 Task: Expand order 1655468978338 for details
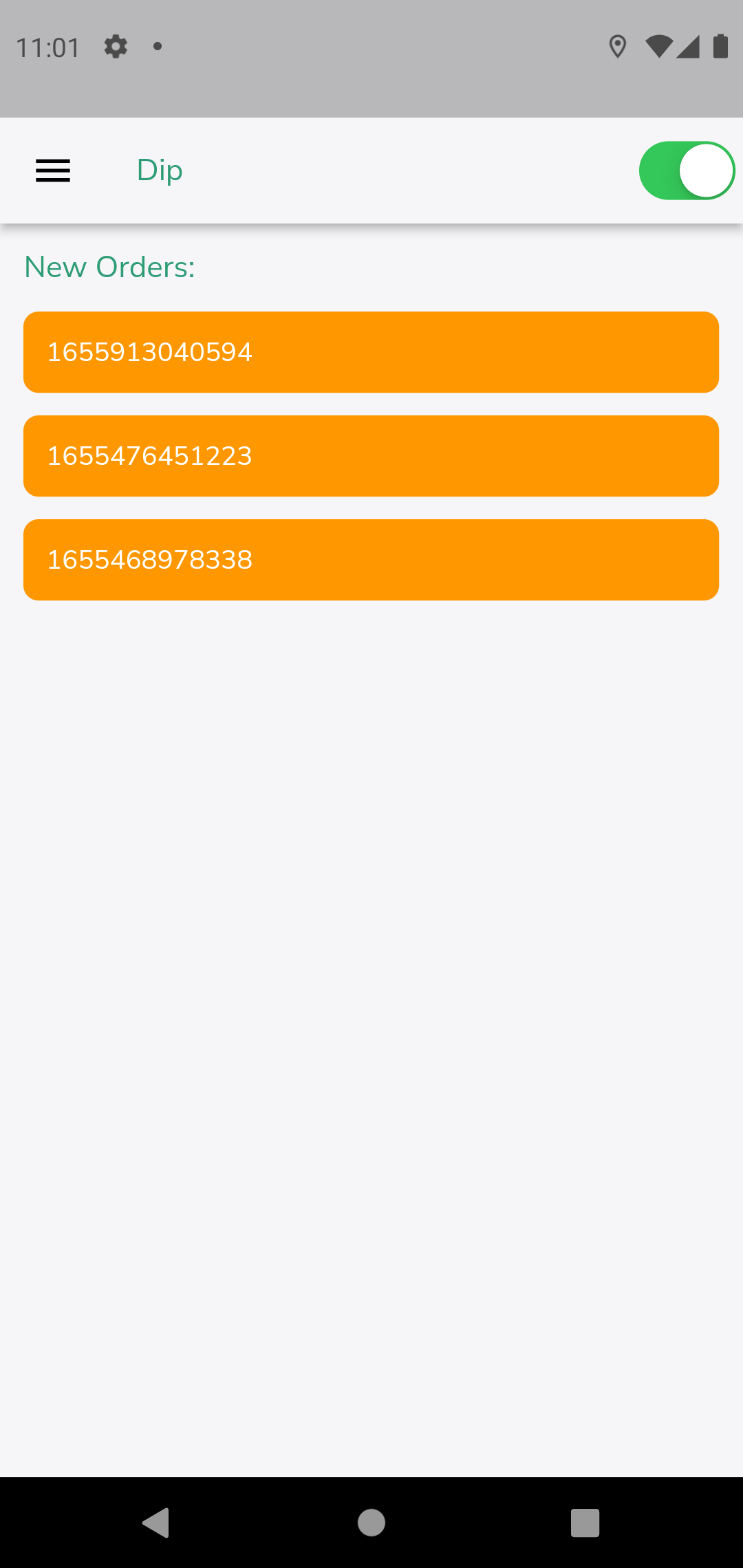coord(371,559)
